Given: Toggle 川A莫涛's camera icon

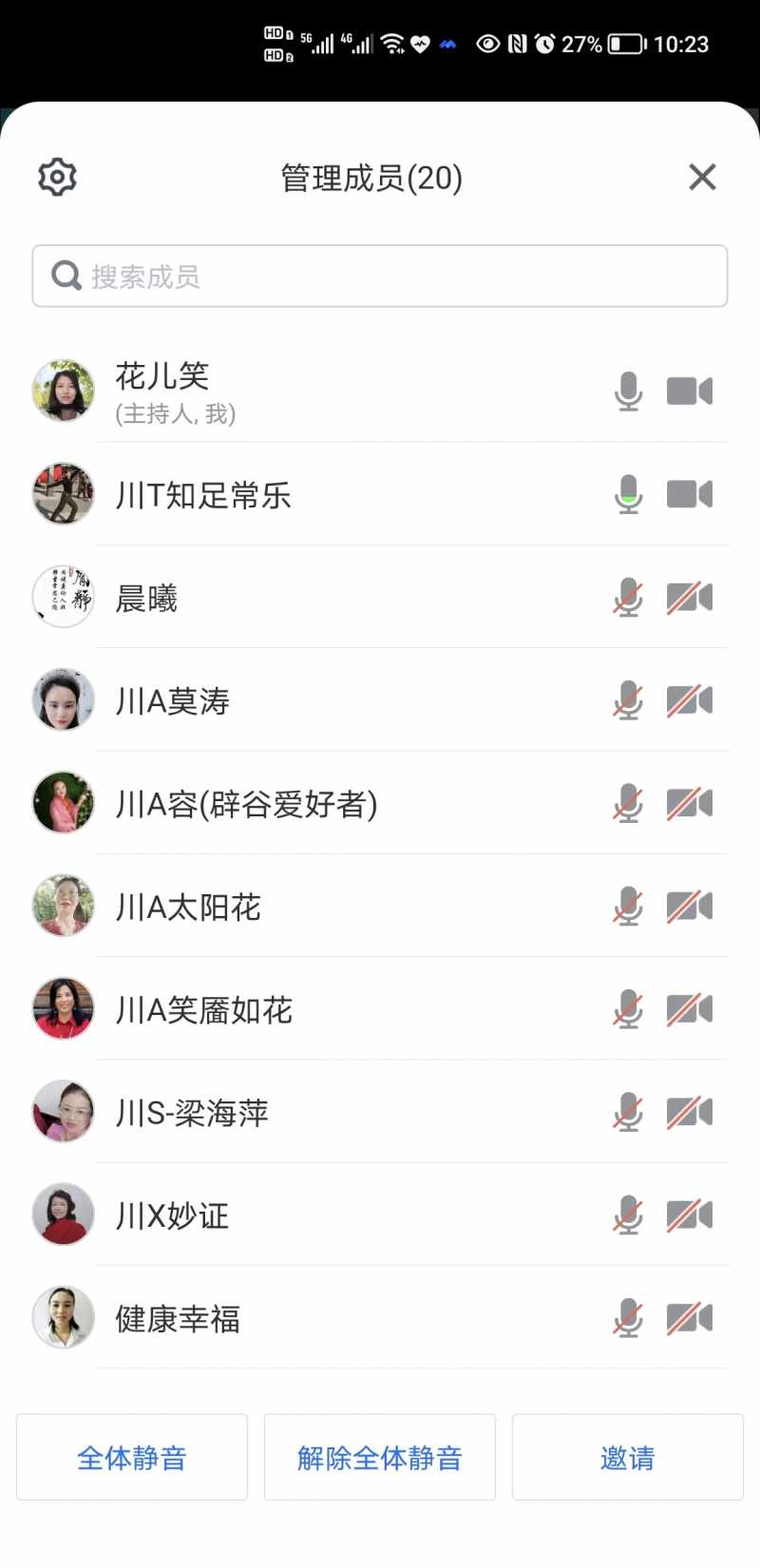Looking at the screenshot, I should 690,700.
